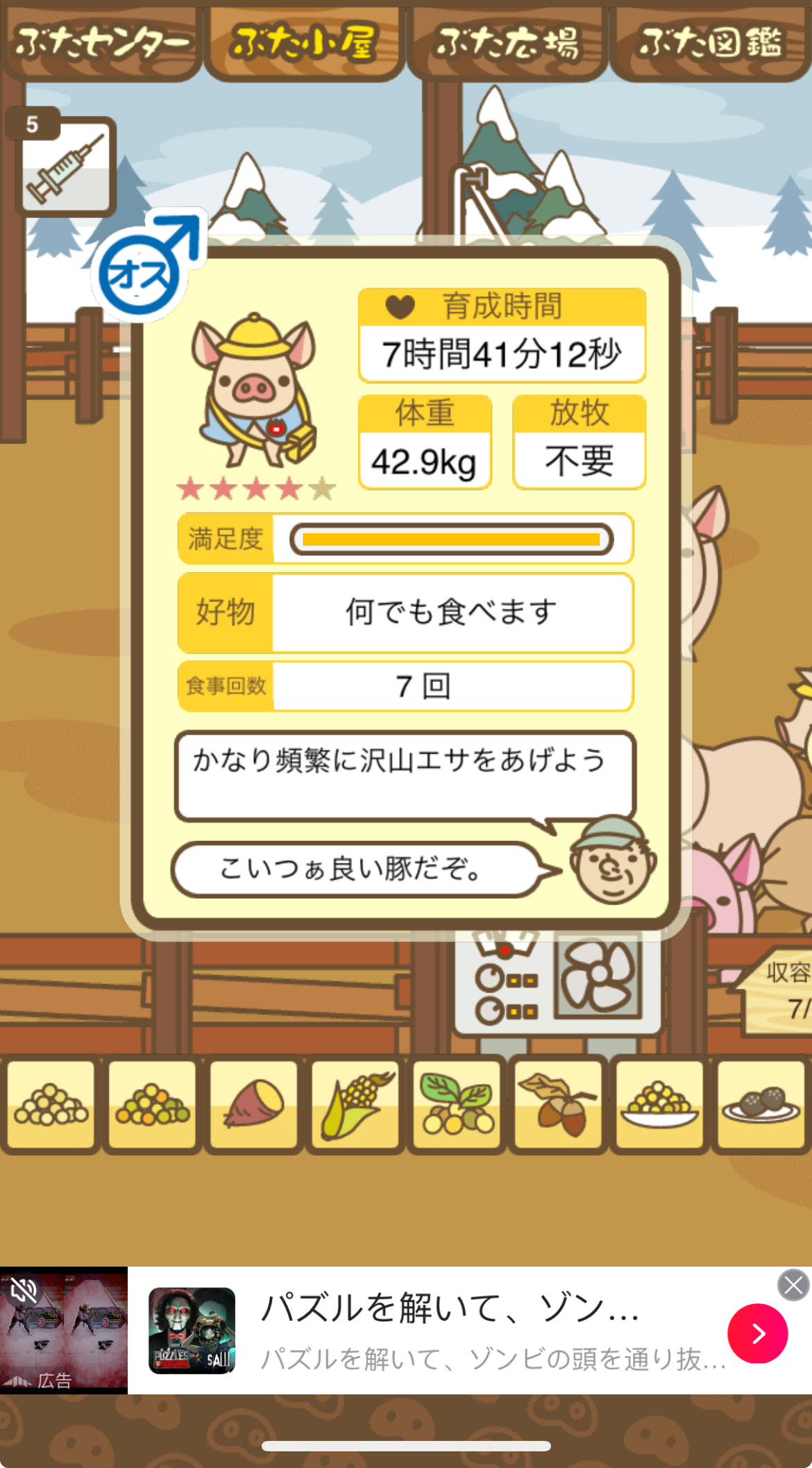Pick the corn feed
Image resolution: width=812 pixels, height=1468 pixels.
[x=355, y=1104]
